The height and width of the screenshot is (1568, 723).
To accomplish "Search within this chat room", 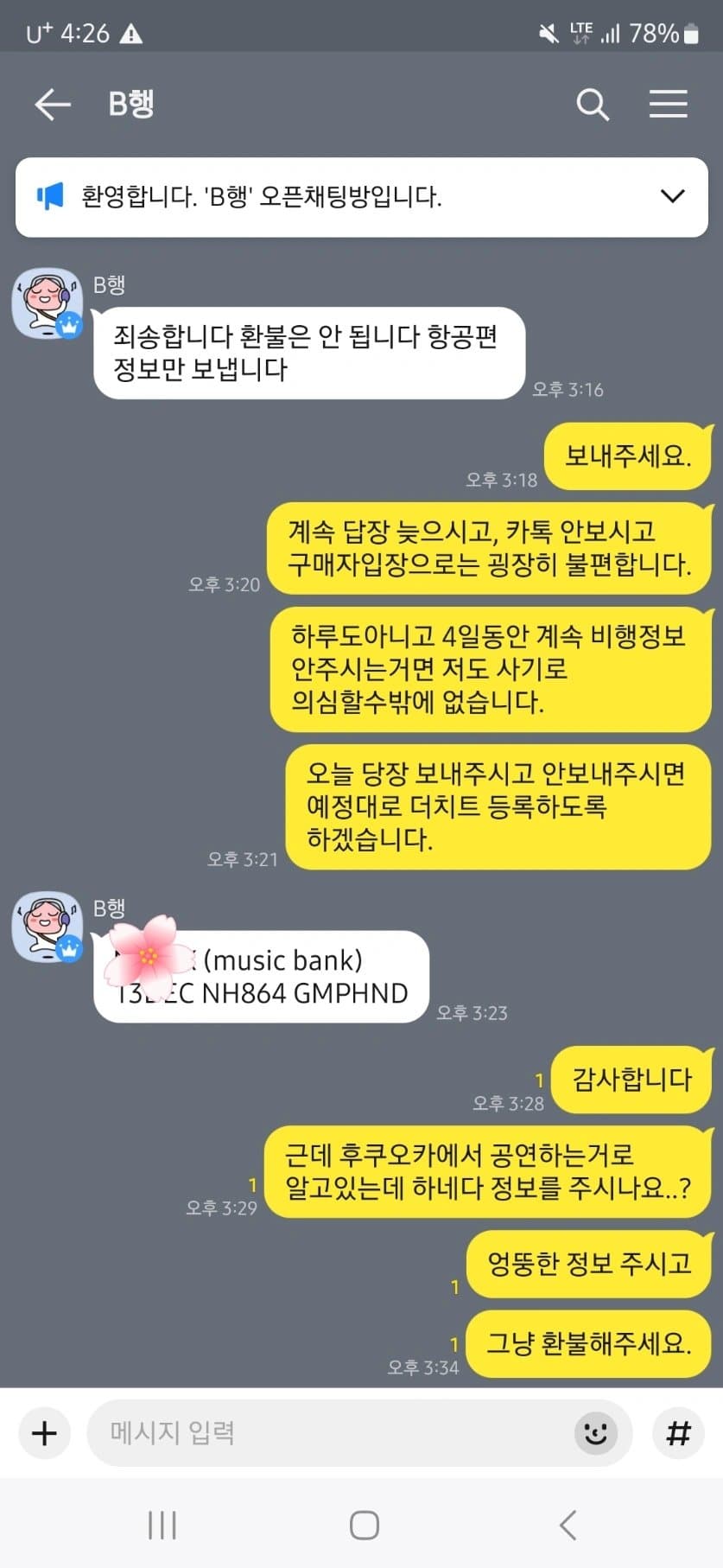I will 593,105.
